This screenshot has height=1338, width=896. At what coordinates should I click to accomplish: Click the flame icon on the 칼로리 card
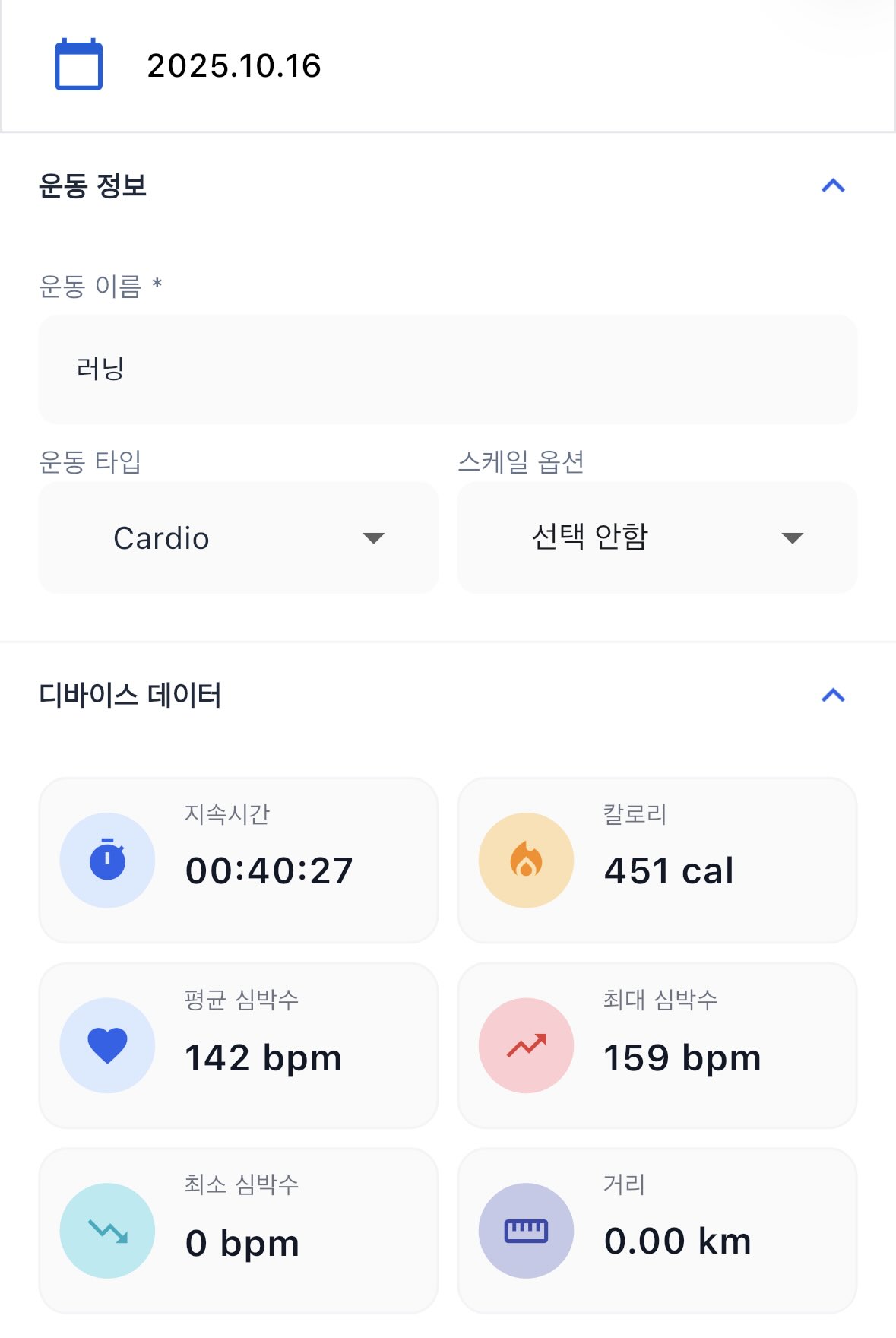click(x=526, y=860)
